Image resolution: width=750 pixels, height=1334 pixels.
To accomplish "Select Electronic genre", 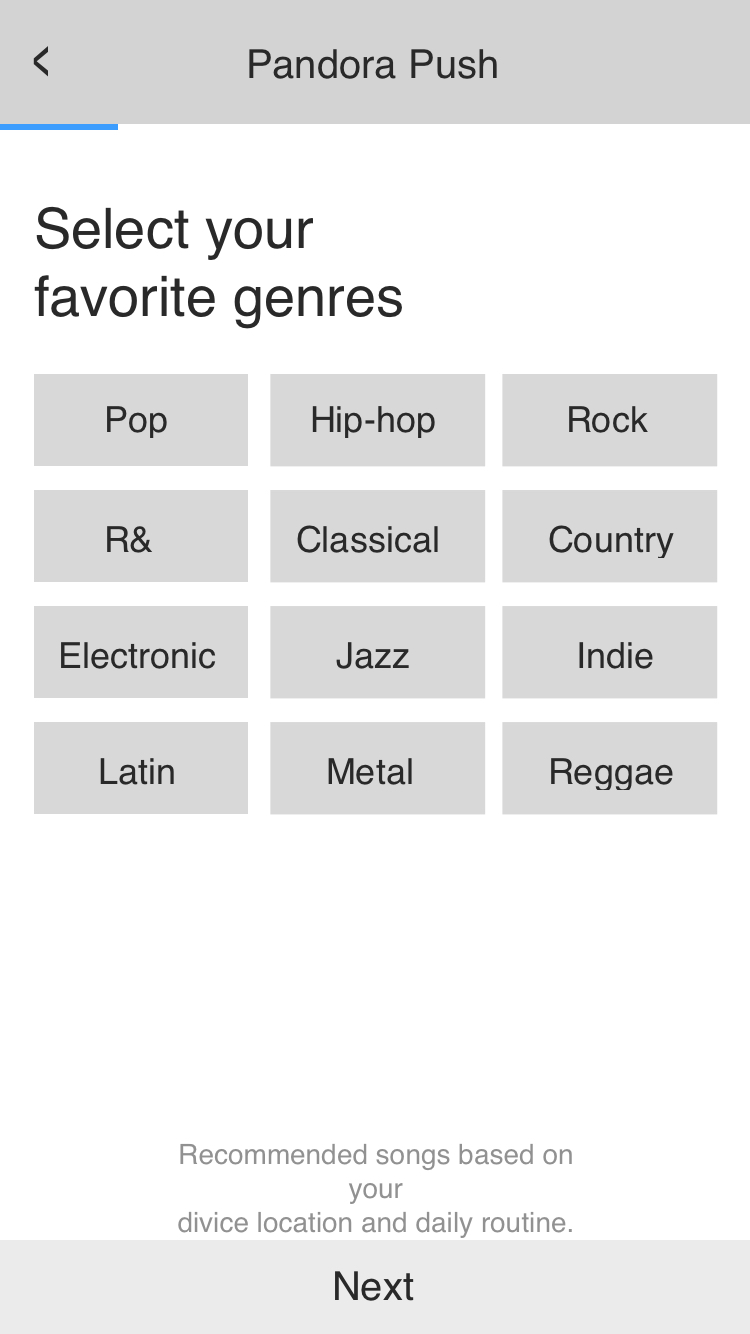I will [141, 652].
